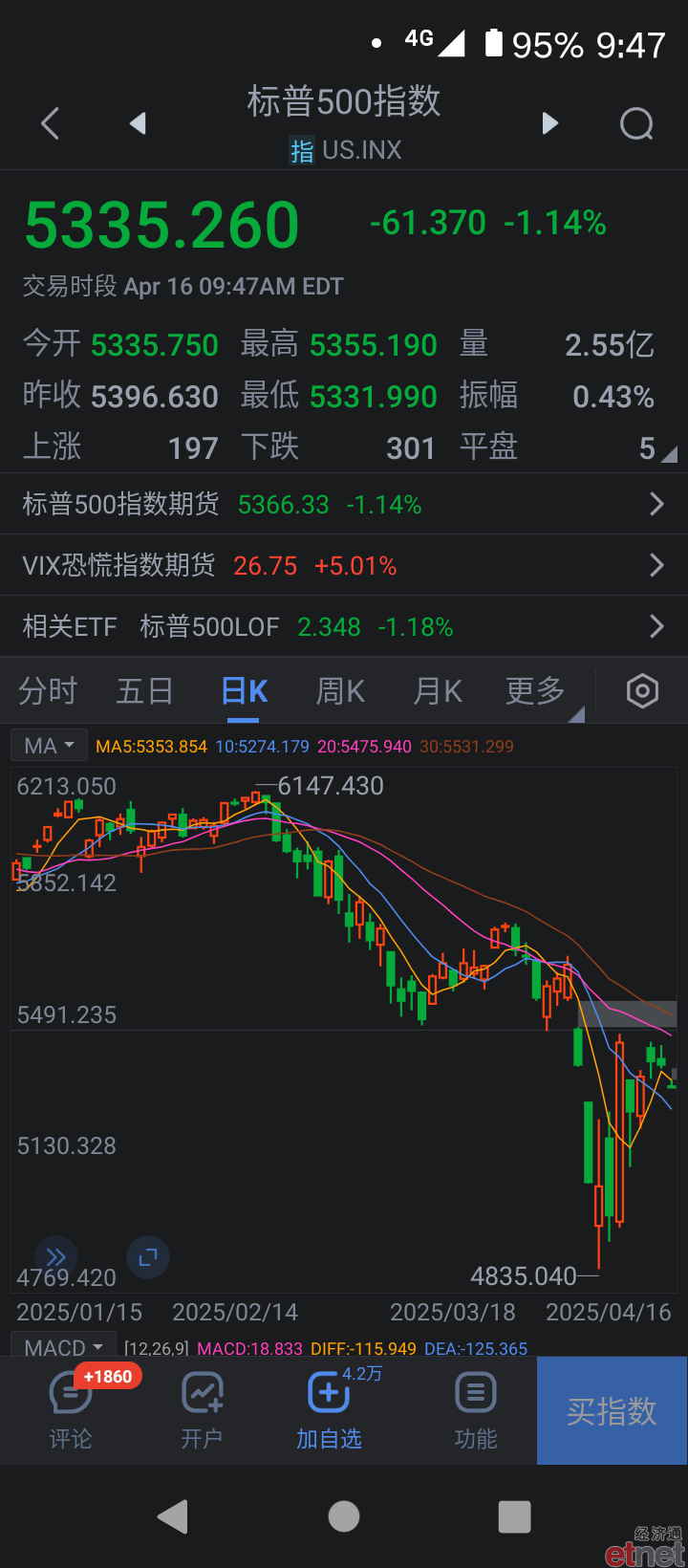Open chart settings hexagon icon
Screen dimensions: 688x1568
[x=642, y=690]
